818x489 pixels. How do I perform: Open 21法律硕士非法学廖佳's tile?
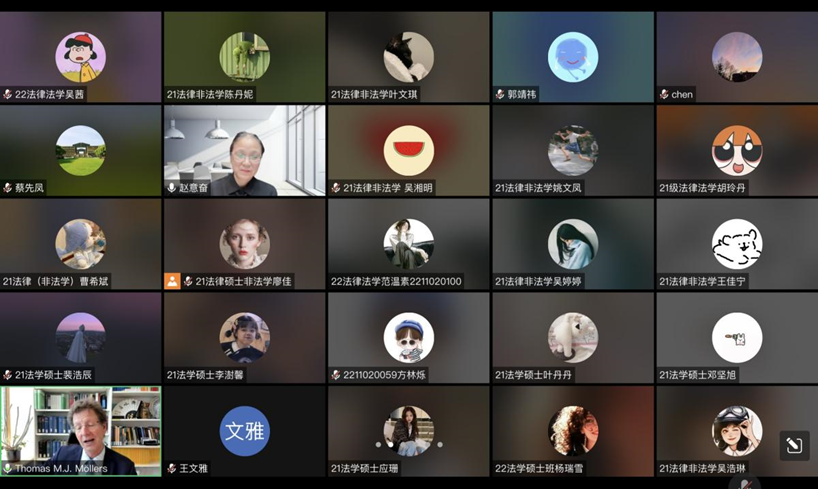(x=245, y=244)
